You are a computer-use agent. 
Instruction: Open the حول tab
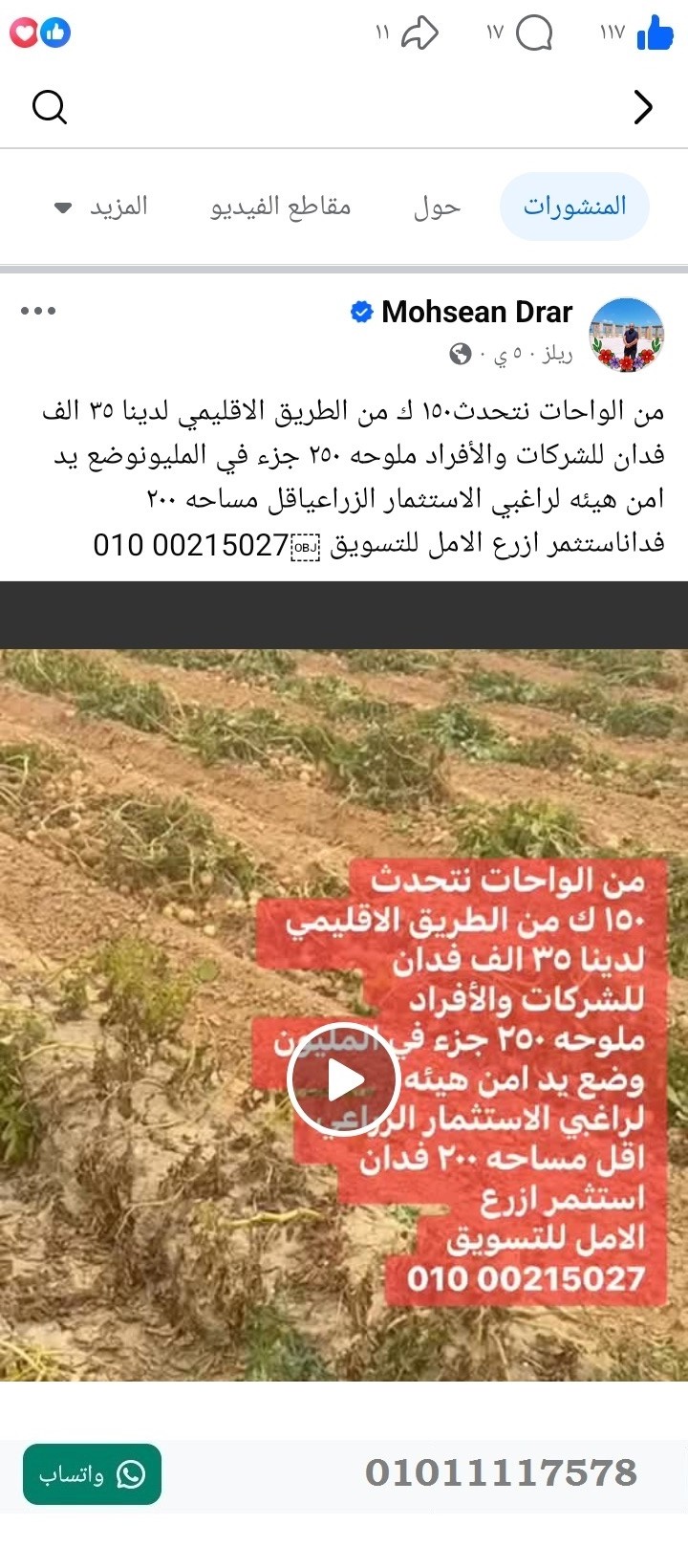click(x=437, y=207)
